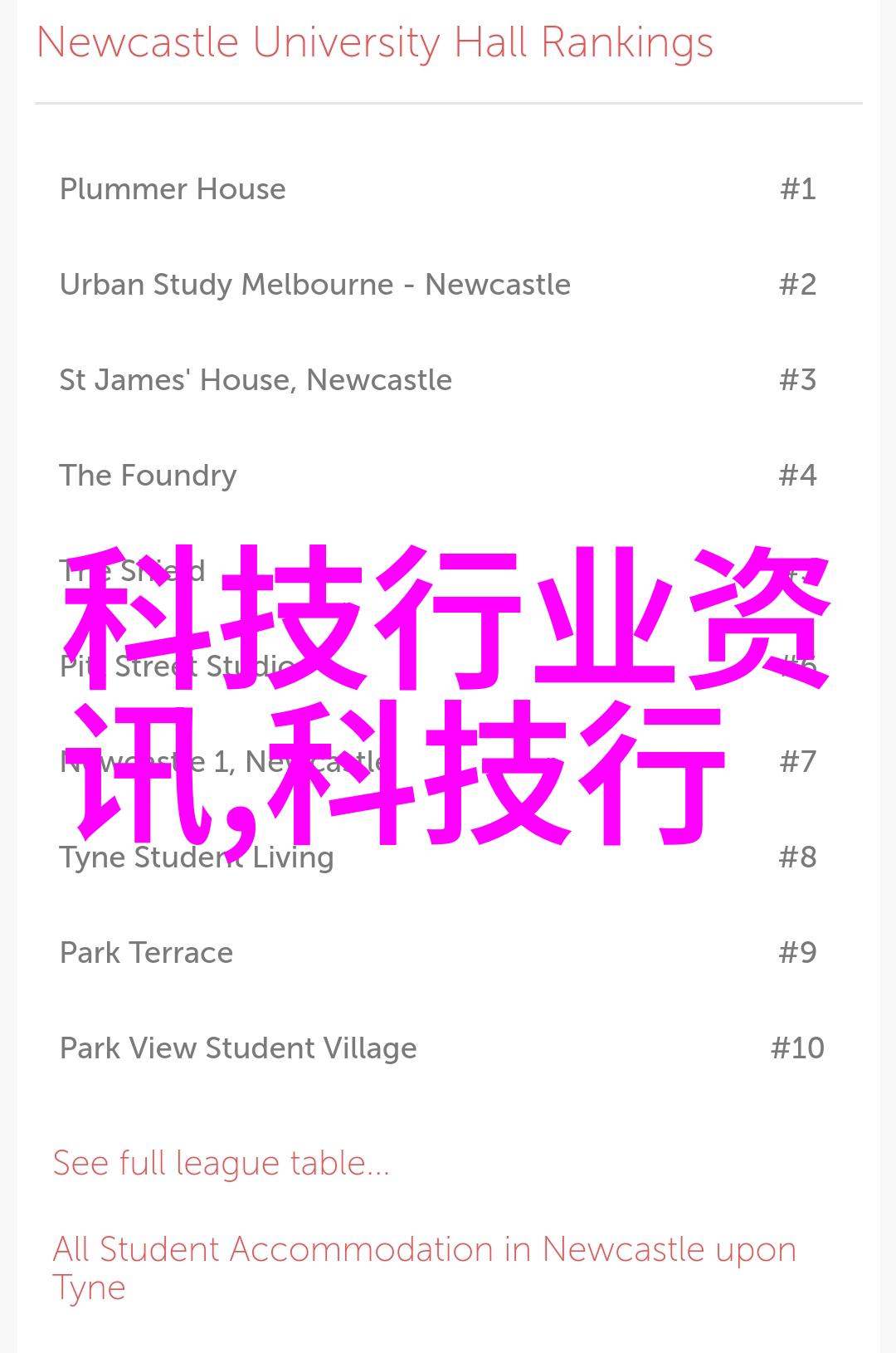896x1353 pixels.
Task: Select St James' House, Newcastle
Action: click(x=256, y=380)
